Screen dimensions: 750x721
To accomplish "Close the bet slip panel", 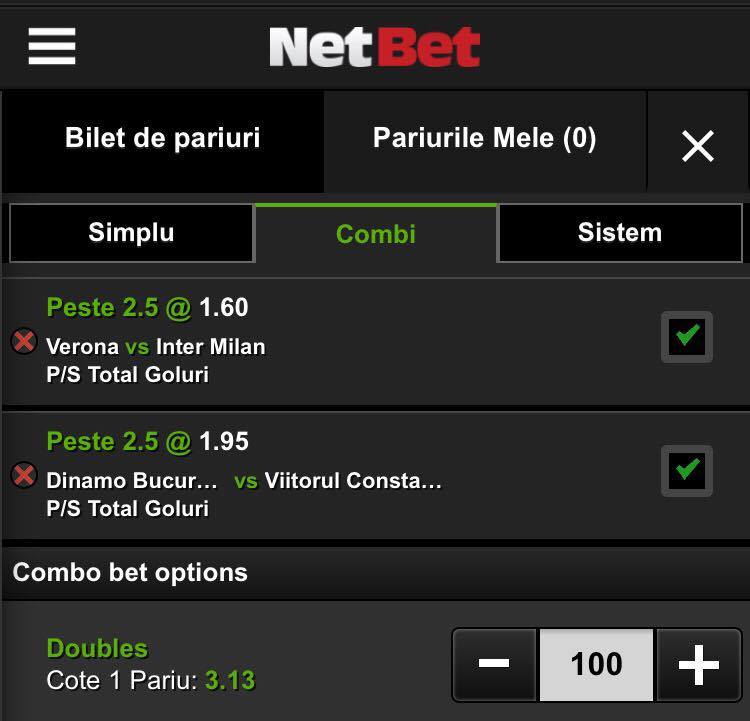I will 697,146.
